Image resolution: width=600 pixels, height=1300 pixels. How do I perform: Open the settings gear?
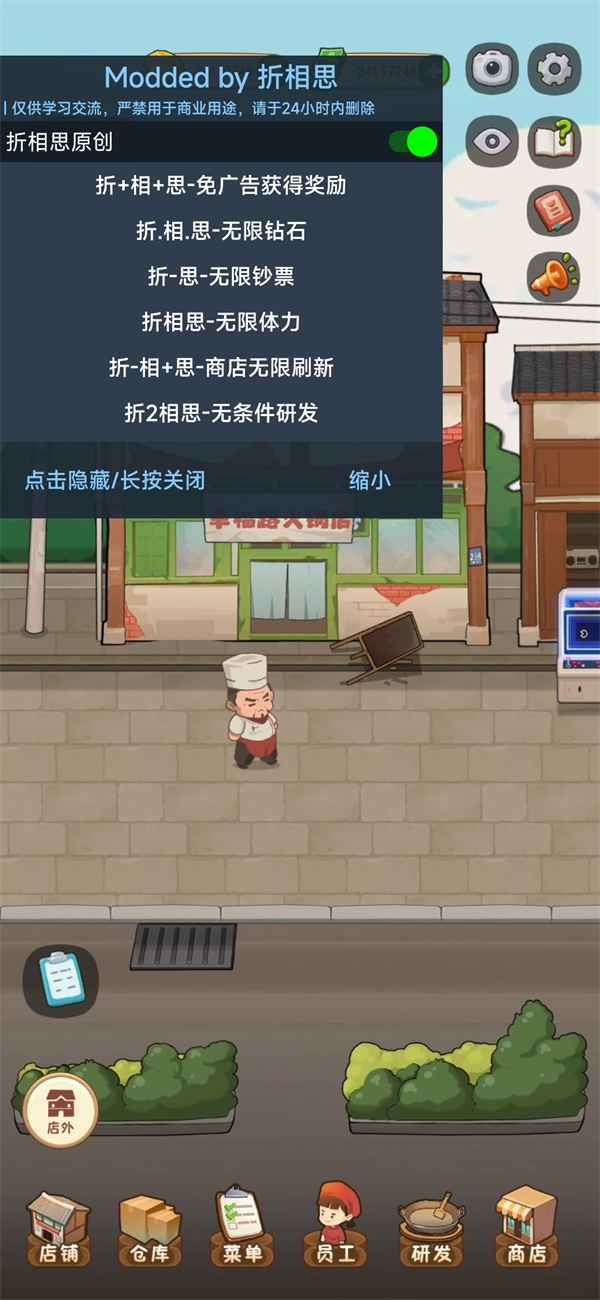tap(553, 68)
